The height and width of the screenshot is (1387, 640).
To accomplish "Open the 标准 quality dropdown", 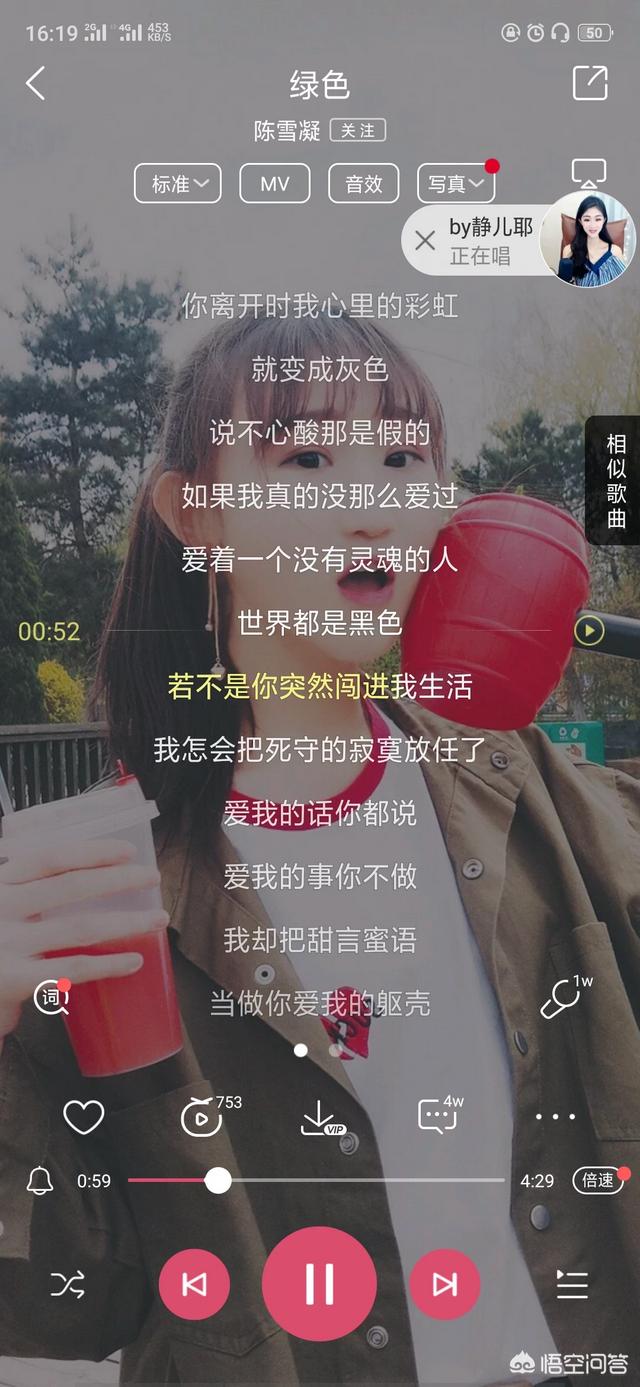I will tap(178, 184).
